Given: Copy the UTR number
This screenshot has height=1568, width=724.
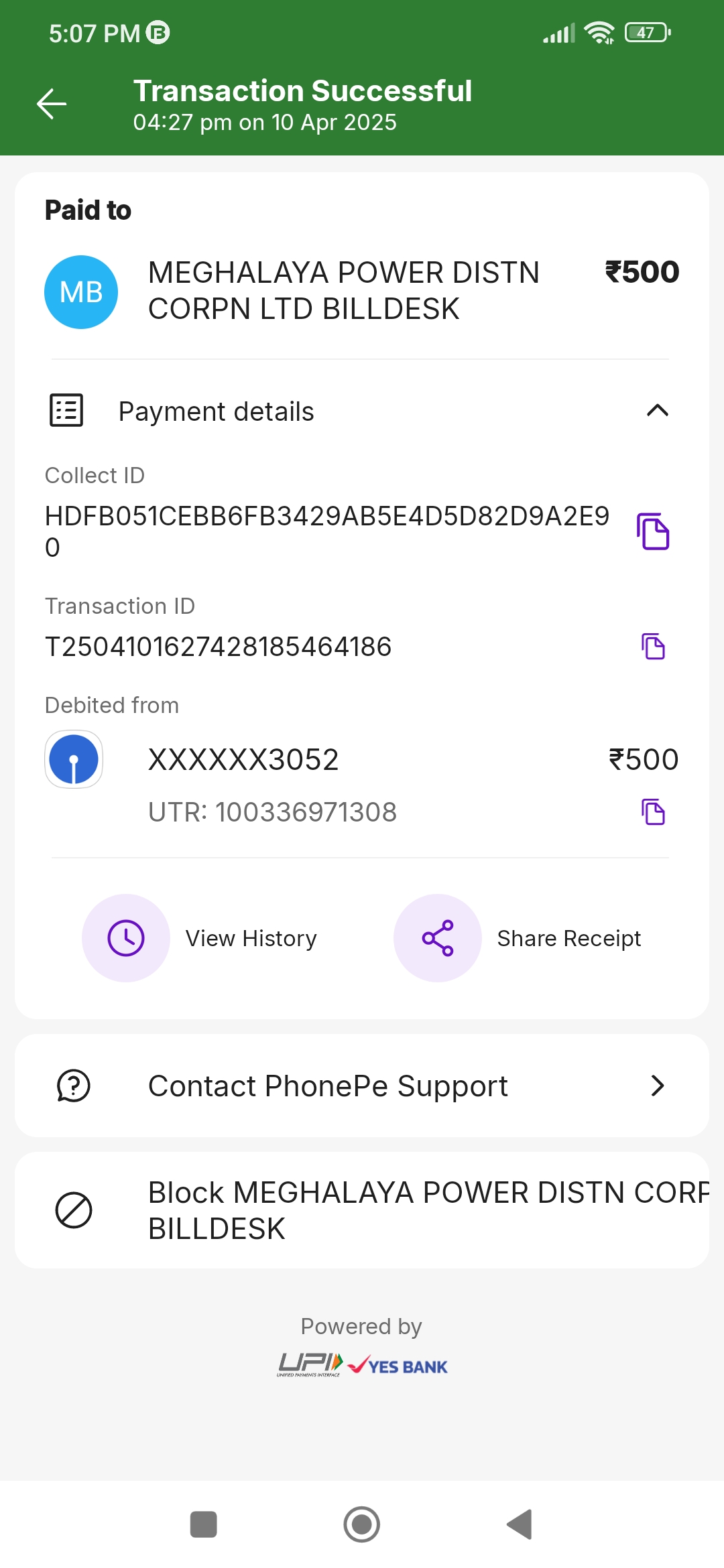Looking at the screenshot, I should 653,812.
